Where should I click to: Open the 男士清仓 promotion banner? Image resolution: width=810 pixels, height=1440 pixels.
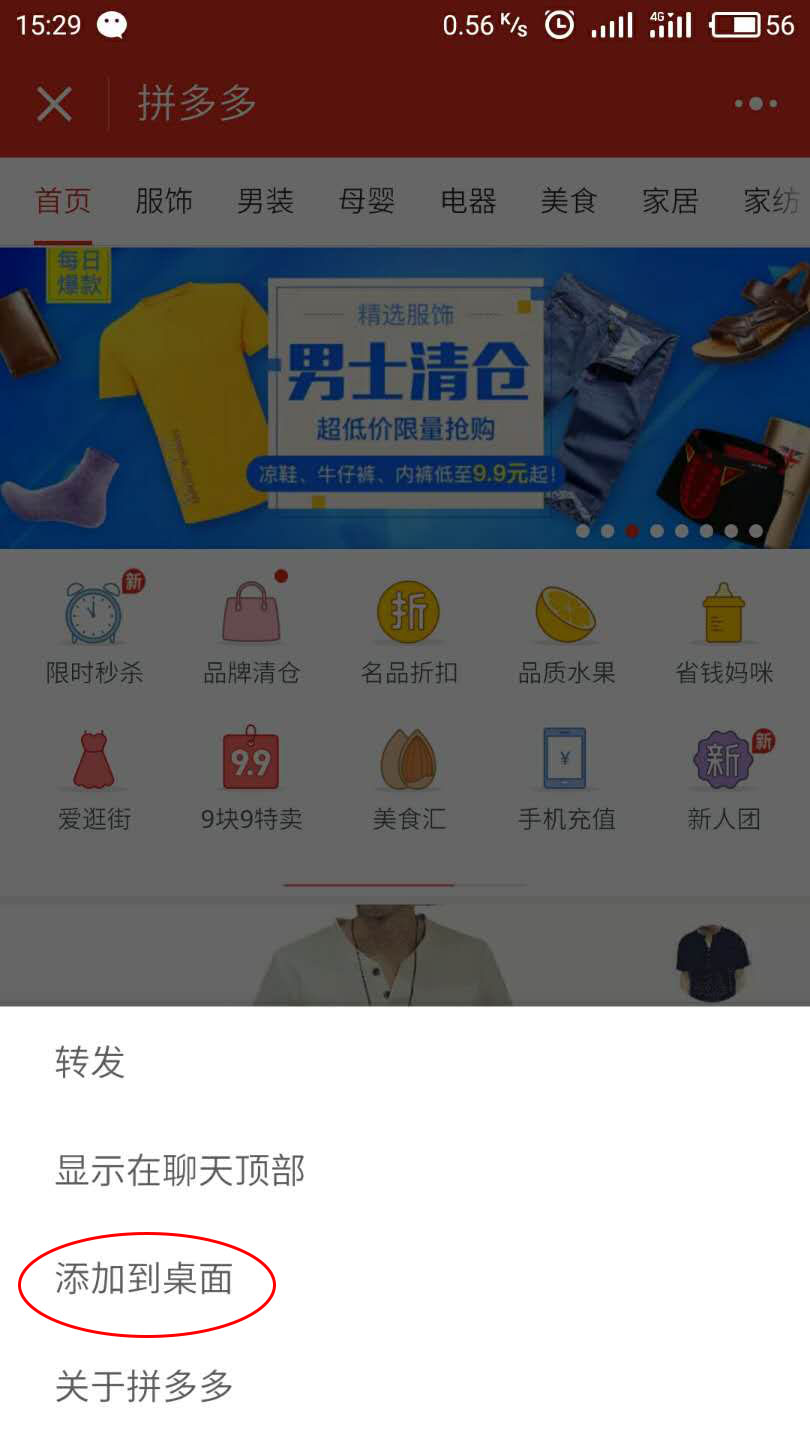(x=405, y=398)
